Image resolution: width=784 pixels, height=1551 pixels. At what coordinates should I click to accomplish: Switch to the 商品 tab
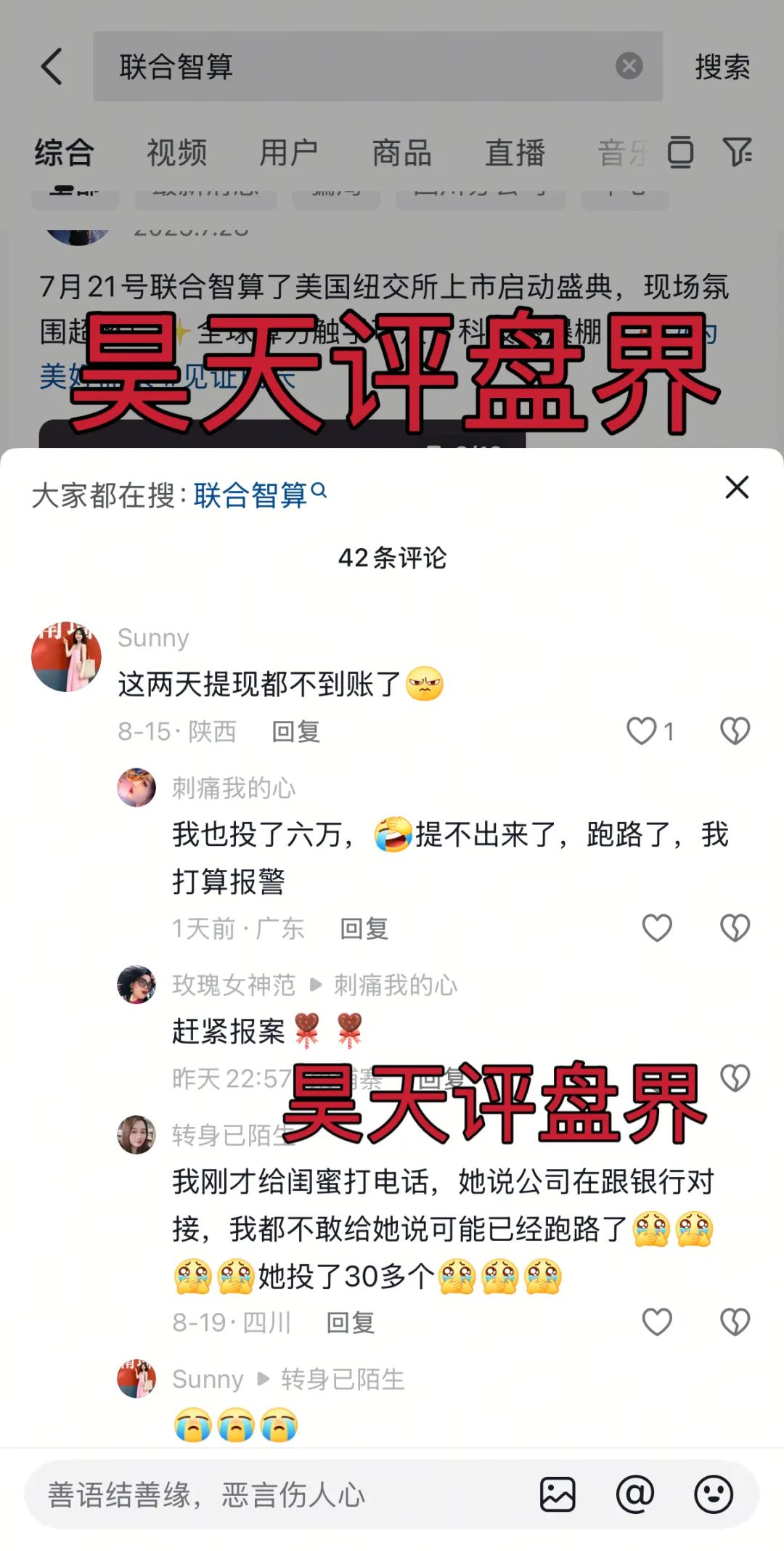tap(402, 153)
